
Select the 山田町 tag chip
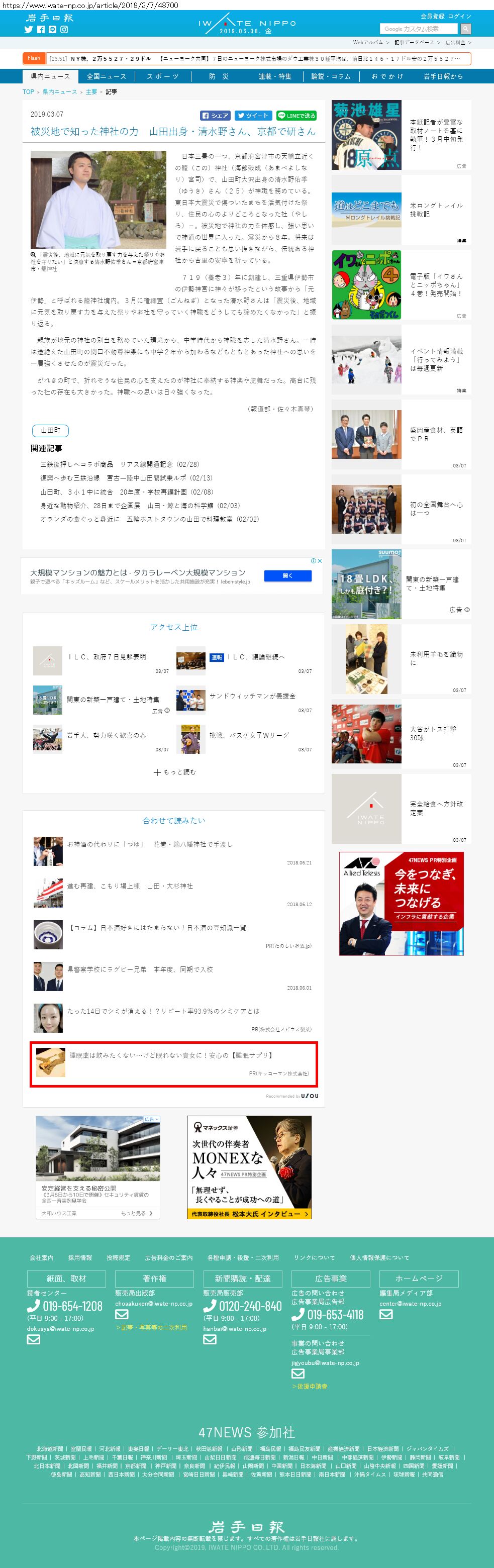click(x=50, y=430)
